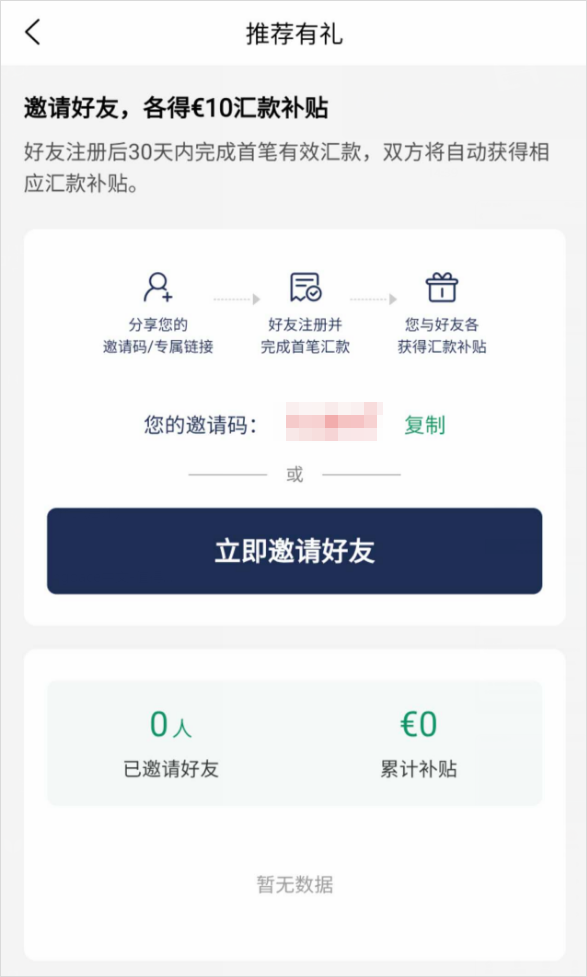
Task: Tap the 立即邀请好友 button
Action: tap(294, 551)
